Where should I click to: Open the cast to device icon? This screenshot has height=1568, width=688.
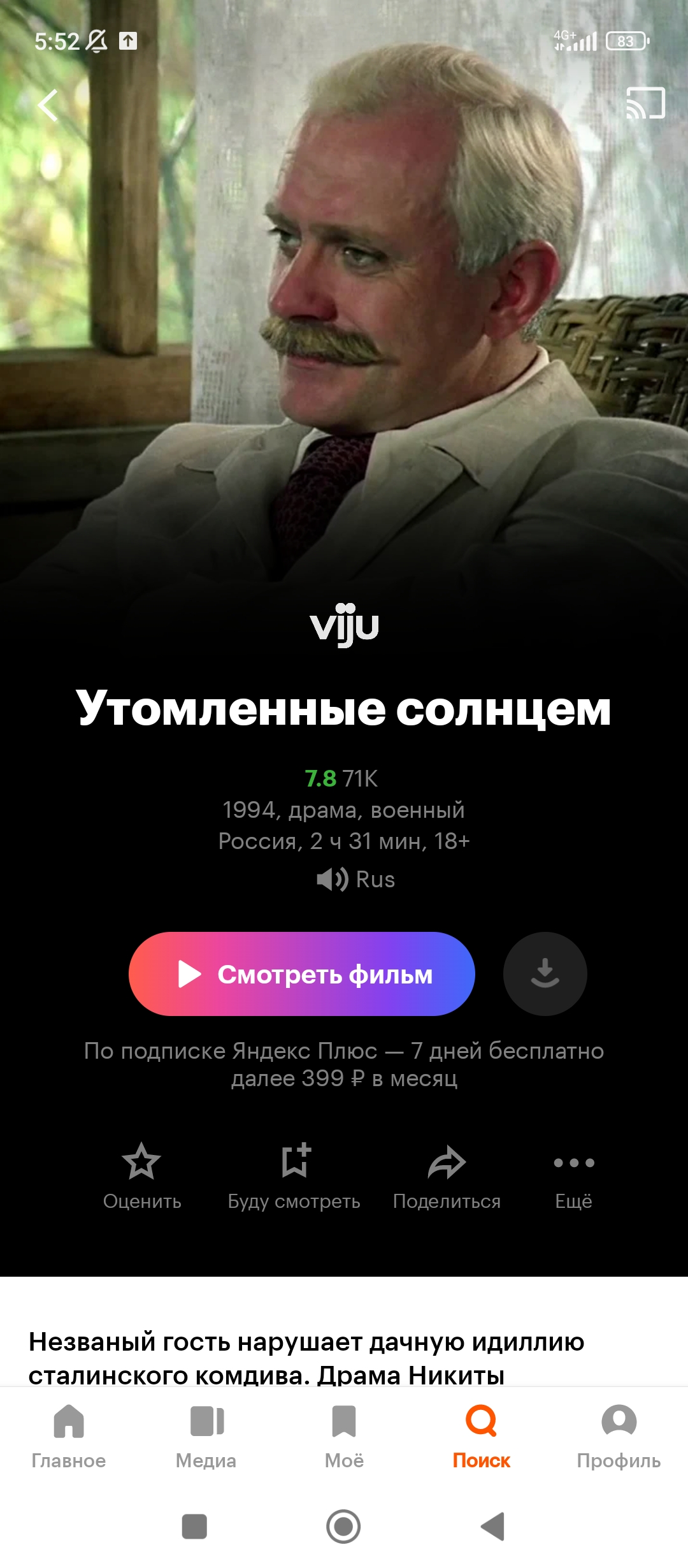(645, 103)
